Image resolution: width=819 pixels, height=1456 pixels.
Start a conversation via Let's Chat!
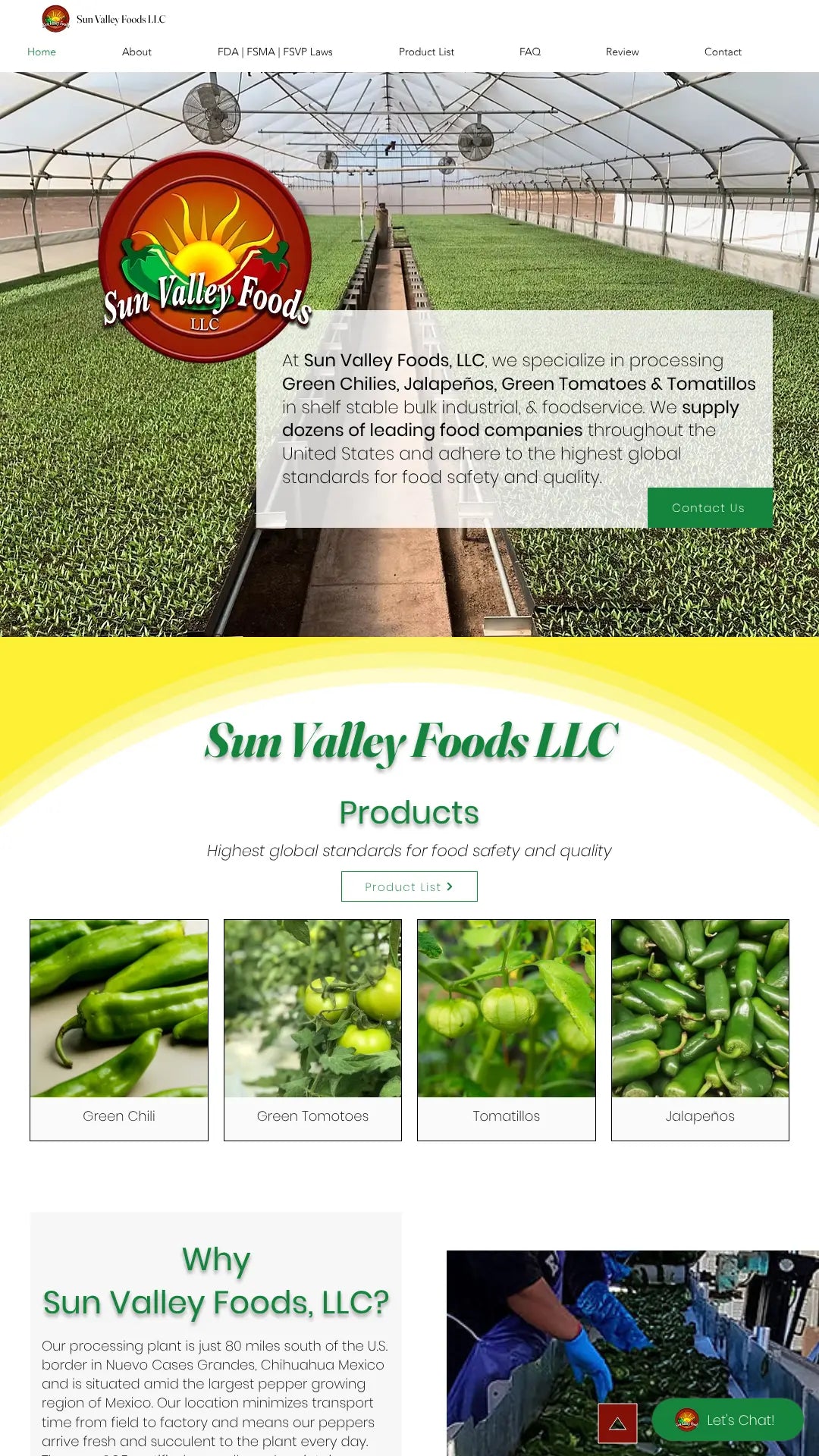[727, 1420]
